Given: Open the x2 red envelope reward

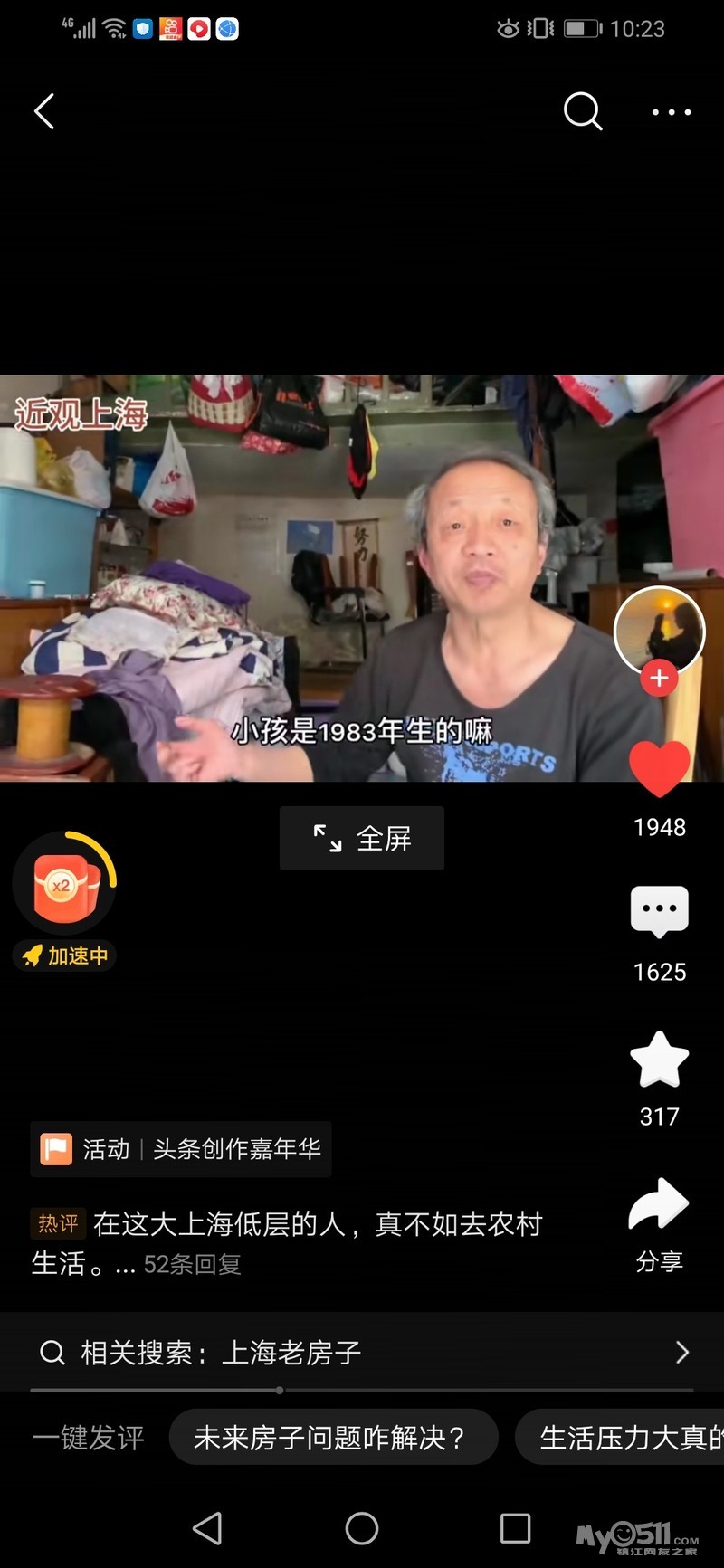Looking at the screenshot, I should tap(63, 884).
